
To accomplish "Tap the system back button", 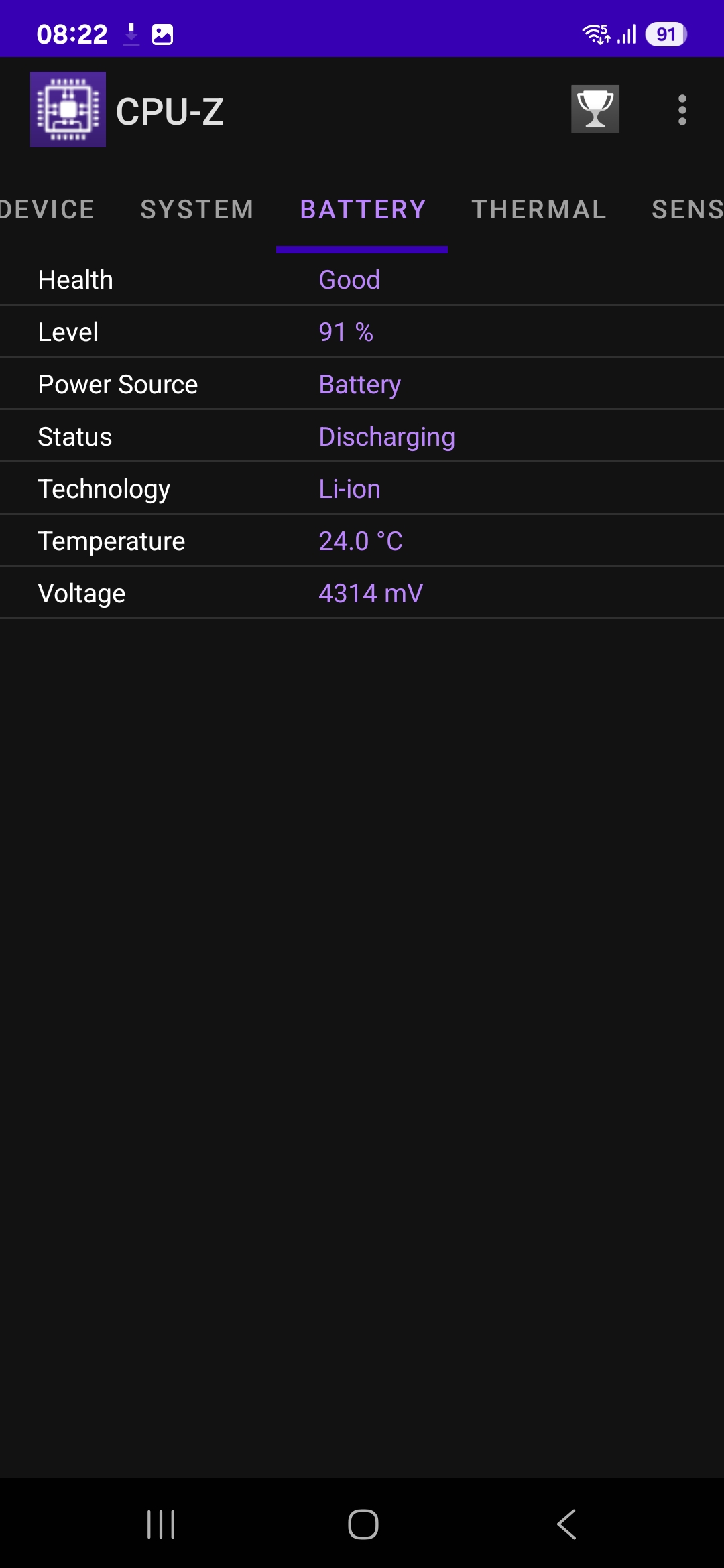I will pos(566,1524).
